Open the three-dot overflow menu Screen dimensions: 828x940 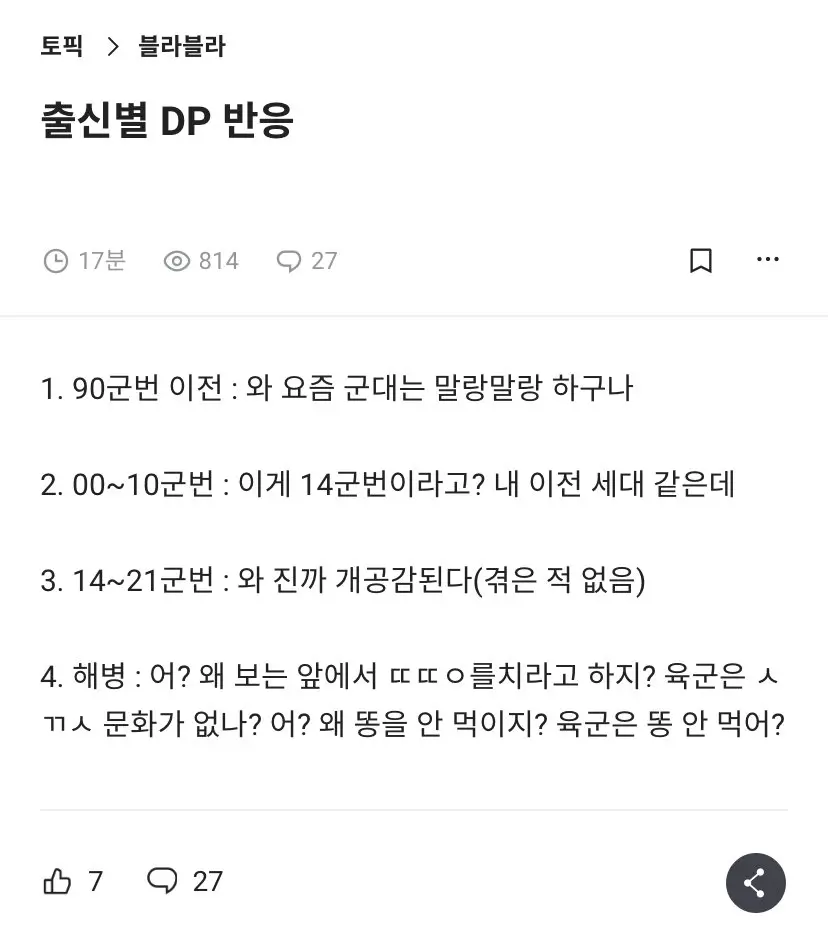tap(767, 260)
